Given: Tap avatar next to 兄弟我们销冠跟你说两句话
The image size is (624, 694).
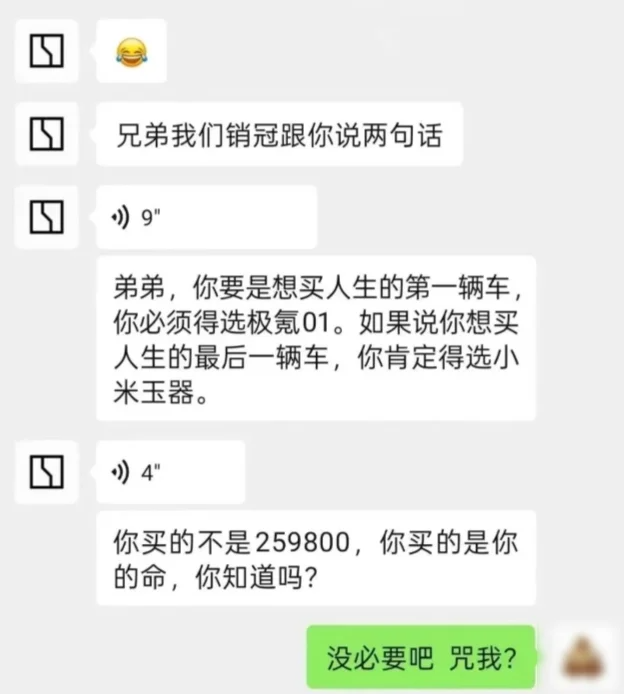Looking at the screenshot, I should point(47,133).
